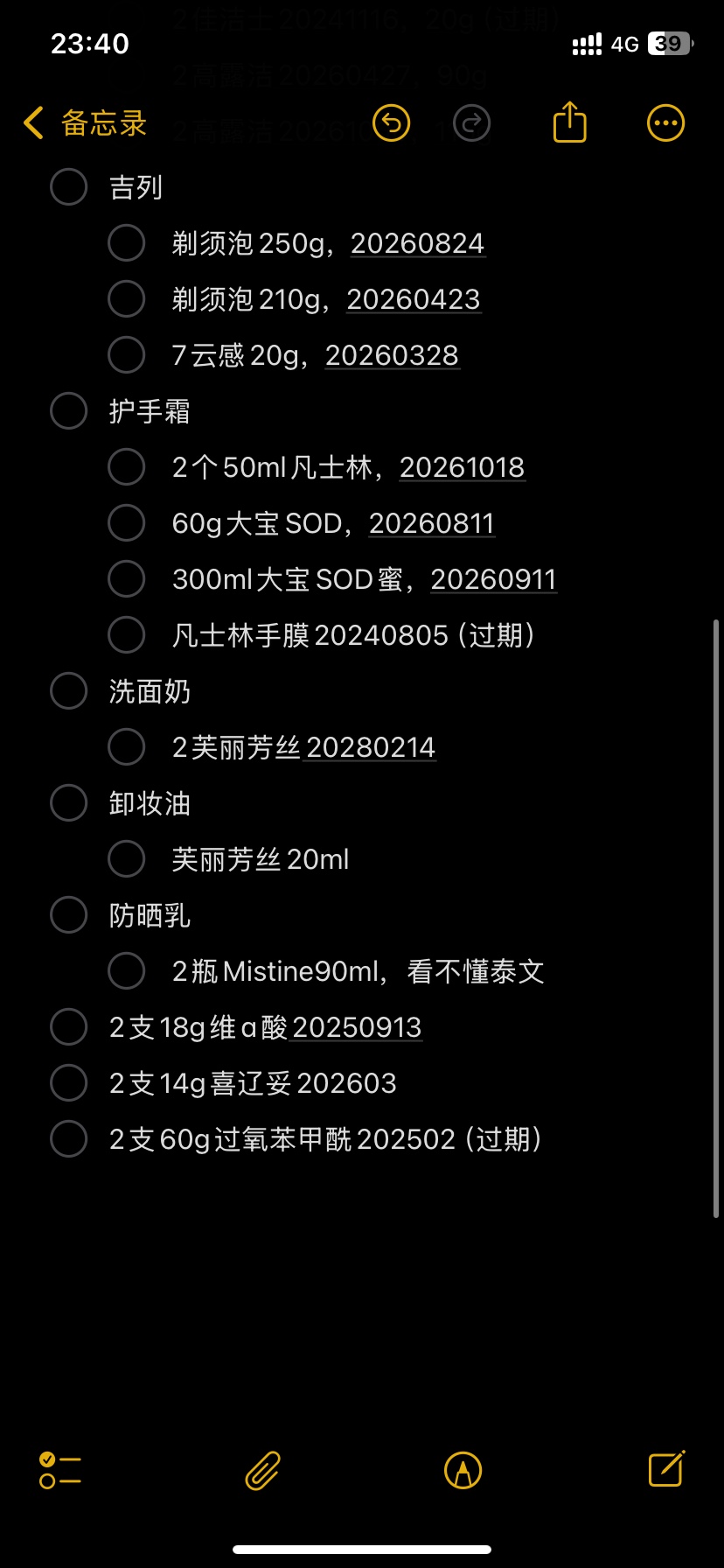This screenshot has height=1568, width=724.
Task: Create a new note
Action: [666, 1469]
